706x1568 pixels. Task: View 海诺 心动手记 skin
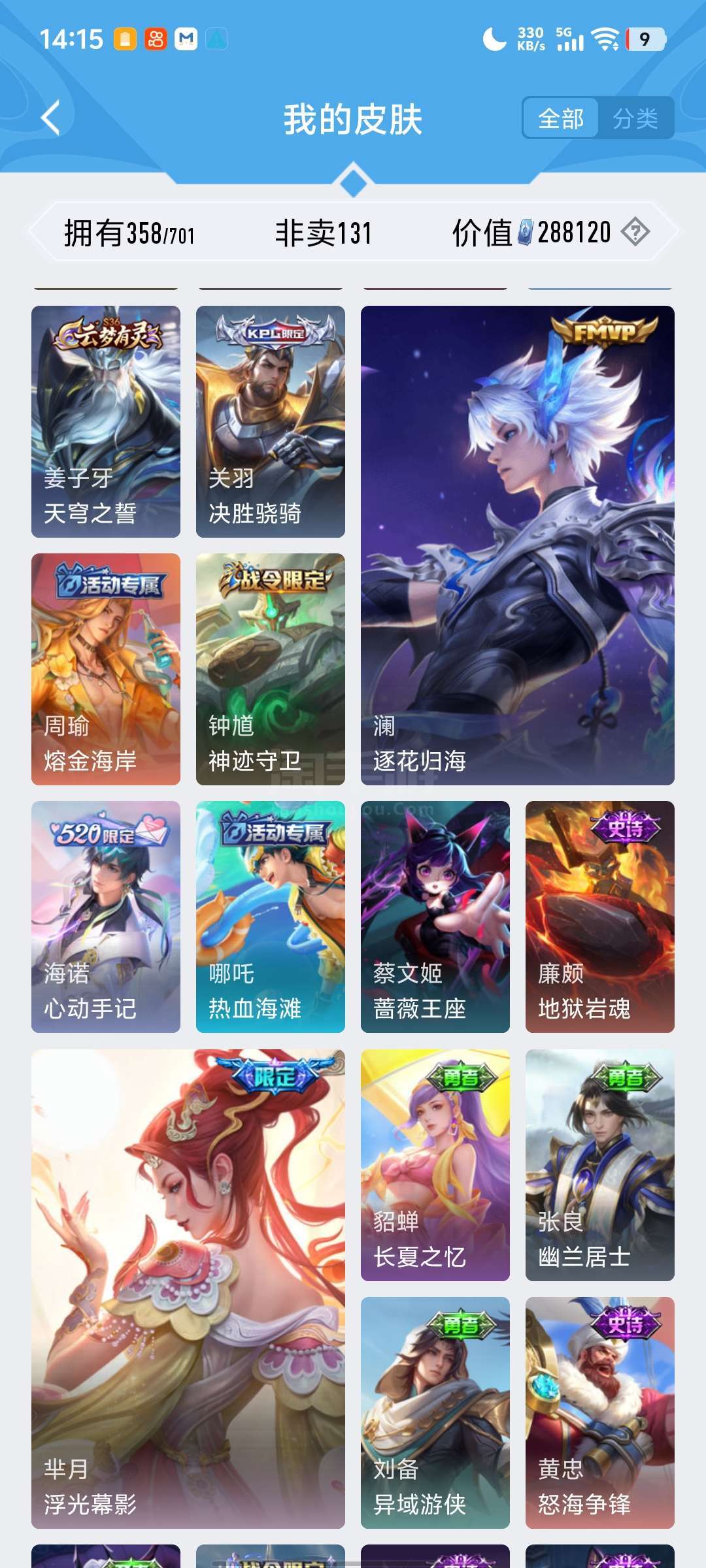pyautogui.click(x=106, y=917)
